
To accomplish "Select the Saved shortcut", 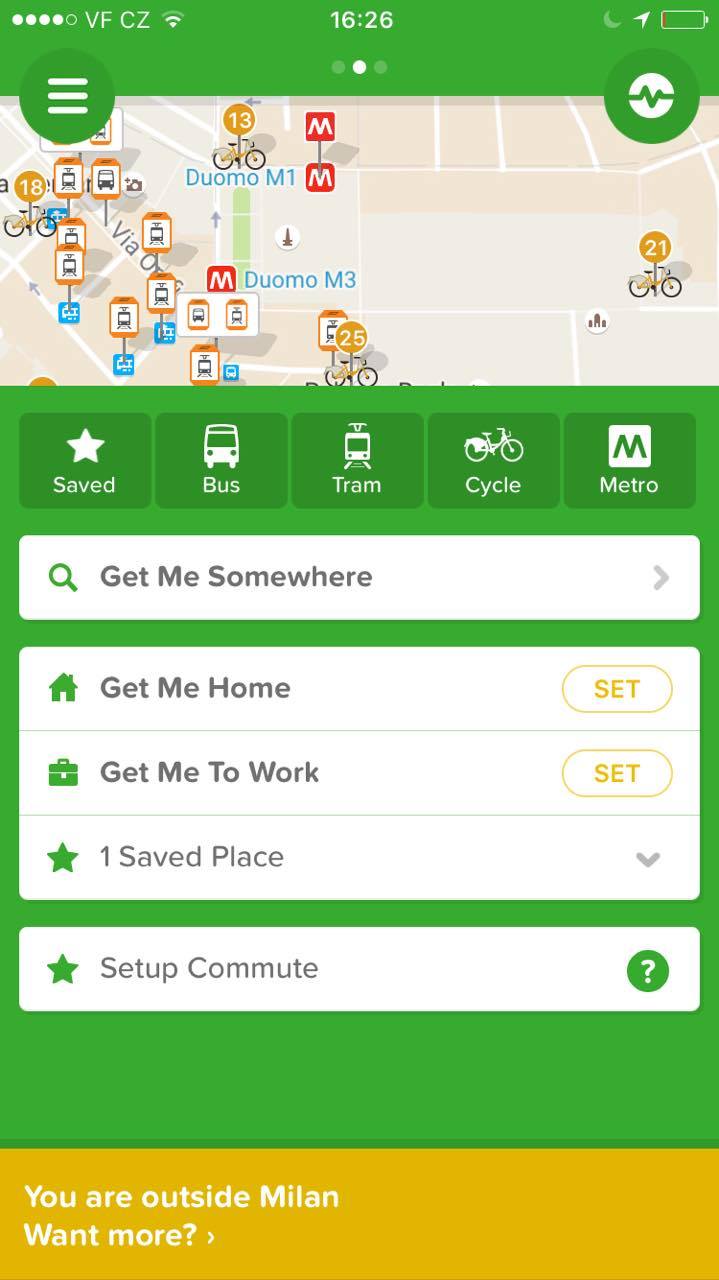I will click(85, 461).
